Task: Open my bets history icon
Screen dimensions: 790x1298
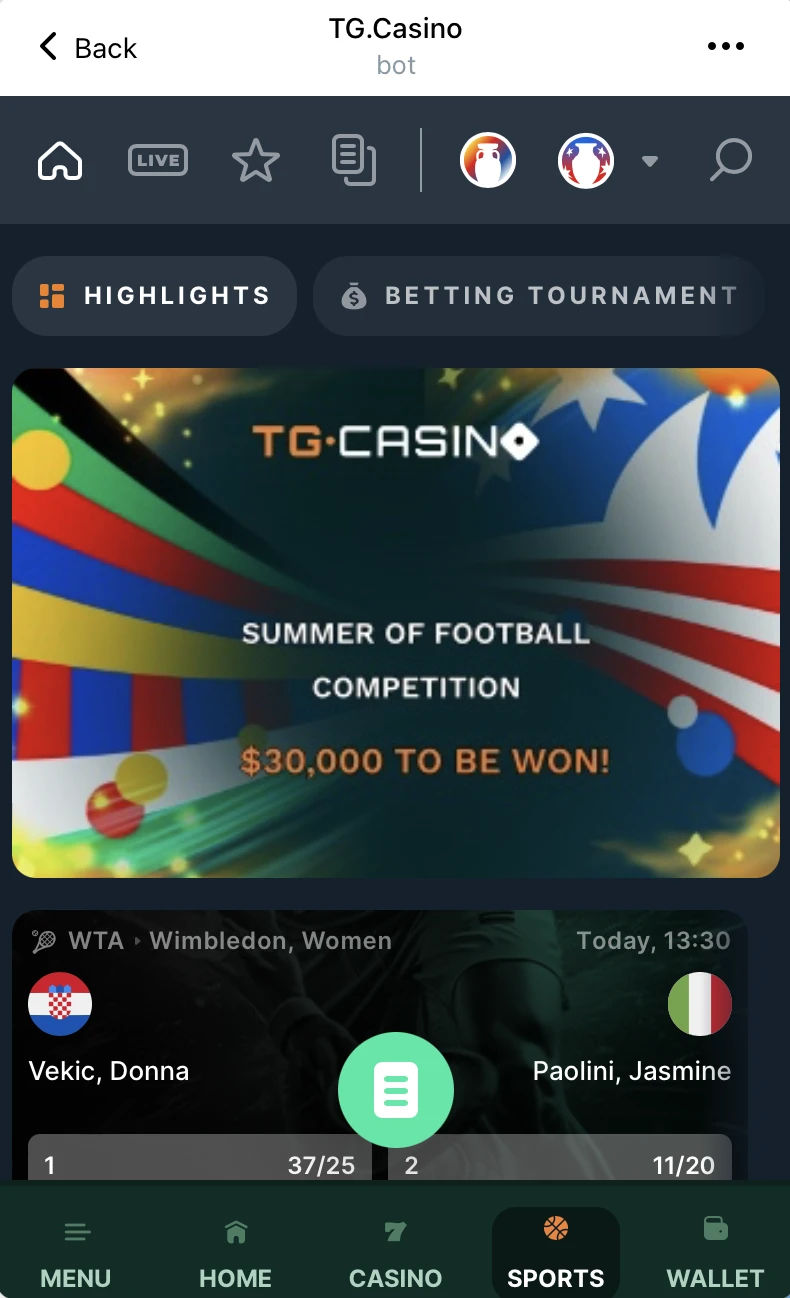Action: (353, 160)
